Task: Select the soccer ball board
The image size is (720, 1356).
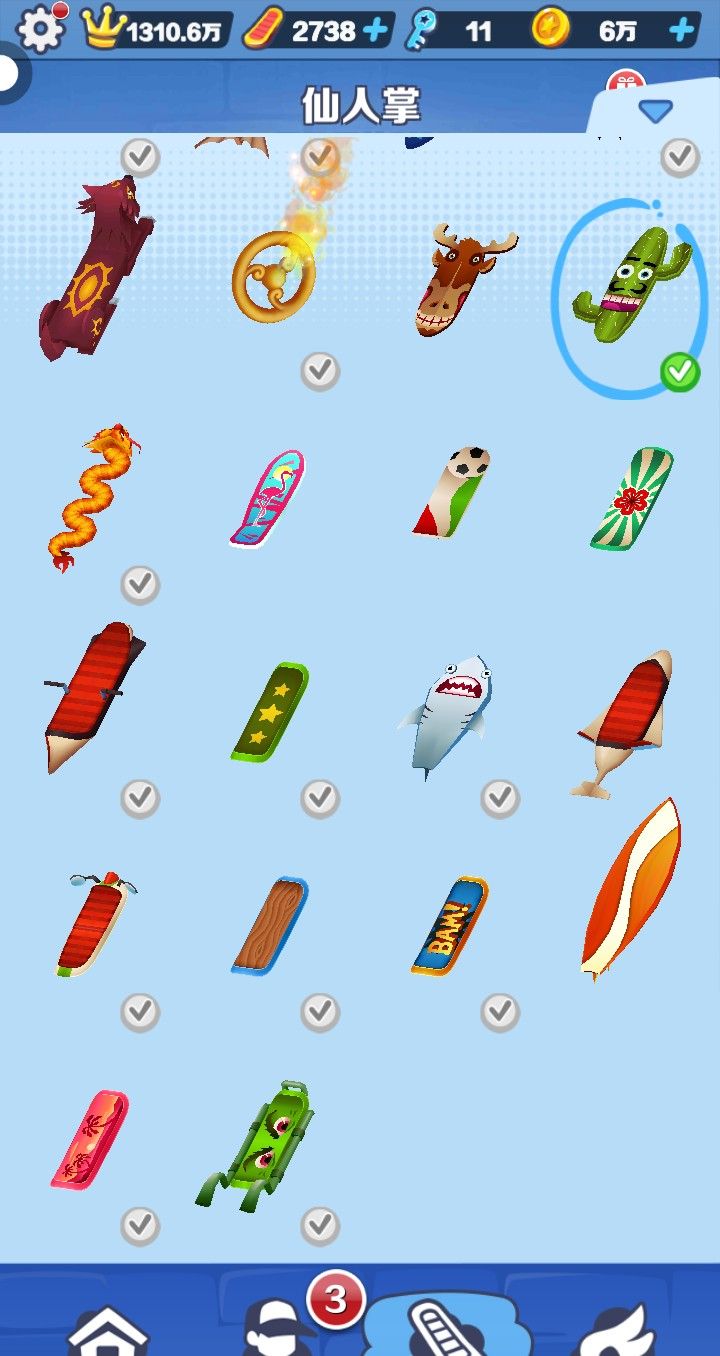Action: tap(451, 492)
